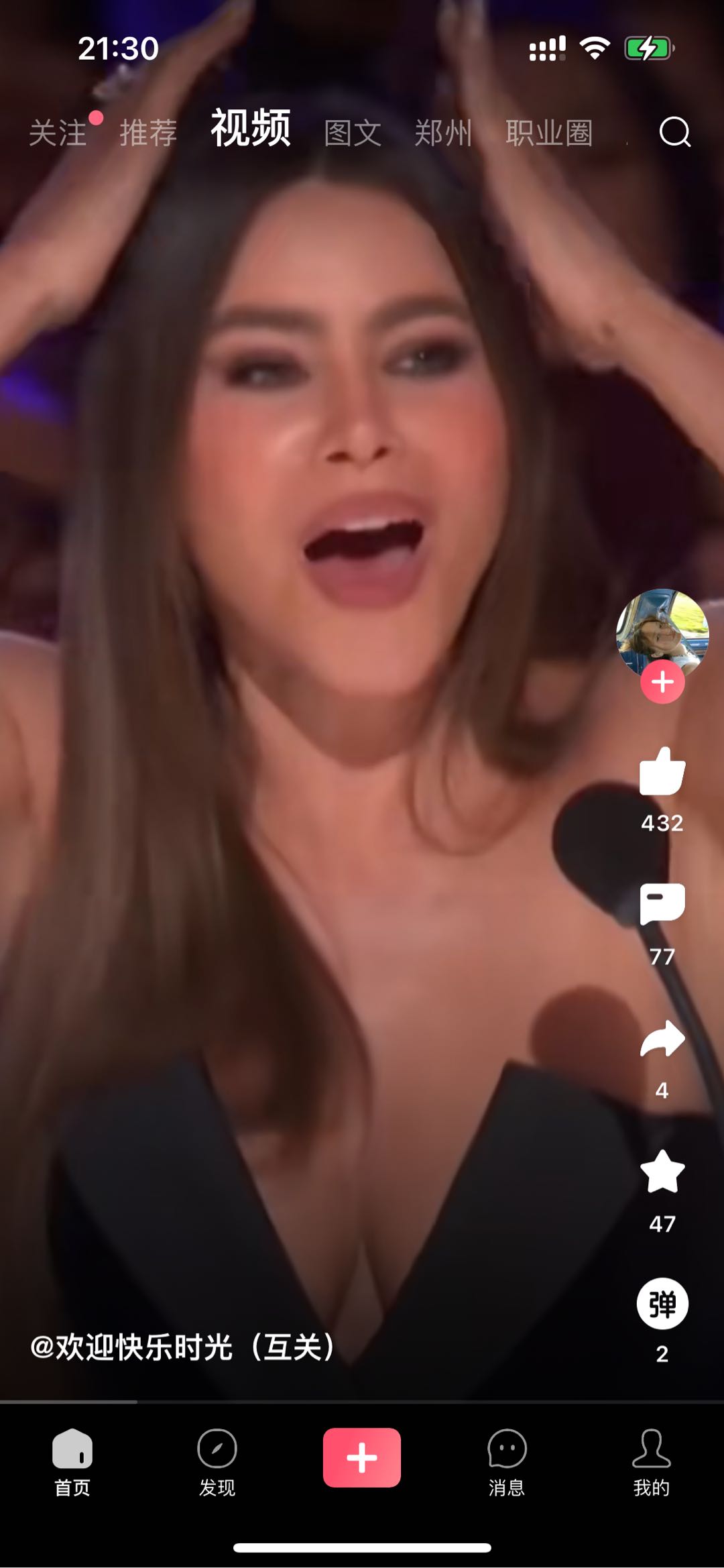The height and width of the screenshot is (1568, 724).
Task: Open the 消息 tab
Action: tap(507, 1461)
